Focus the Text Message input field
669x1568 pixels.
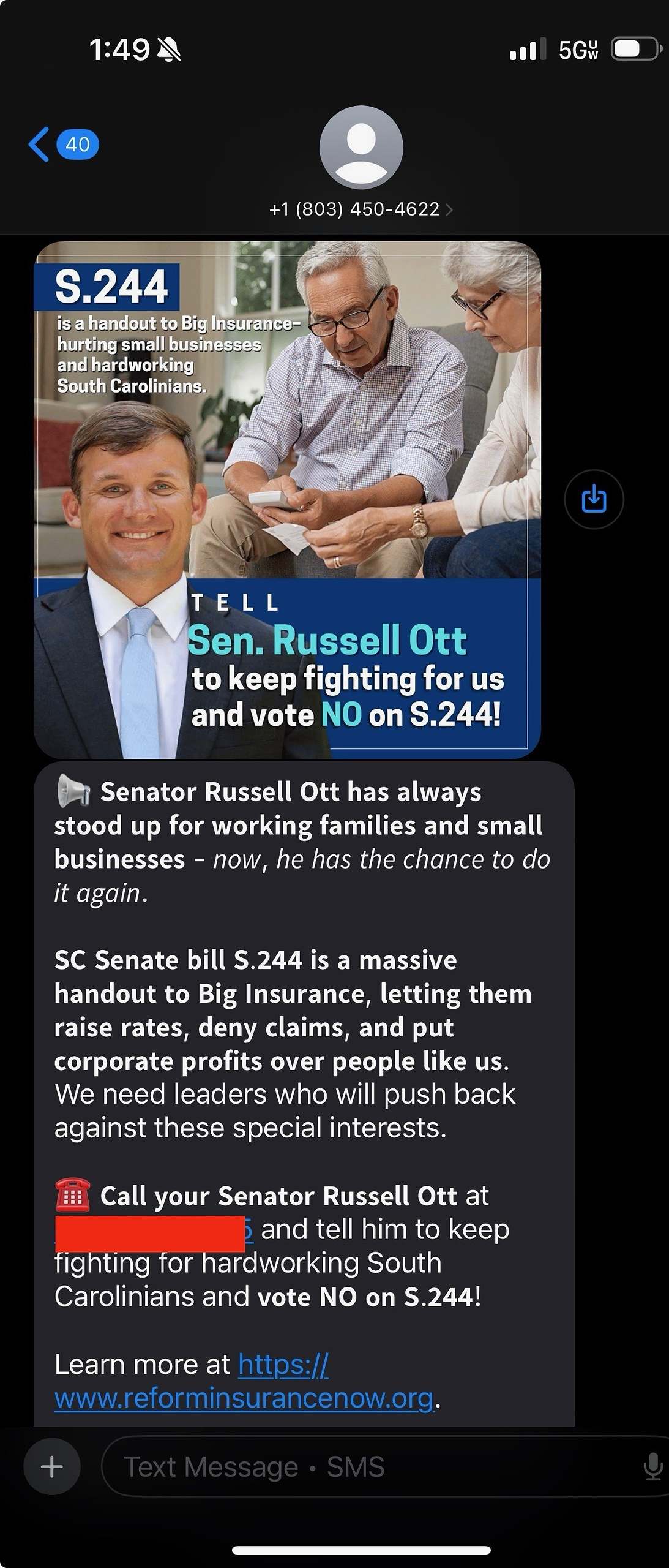tap(367, 1467)
